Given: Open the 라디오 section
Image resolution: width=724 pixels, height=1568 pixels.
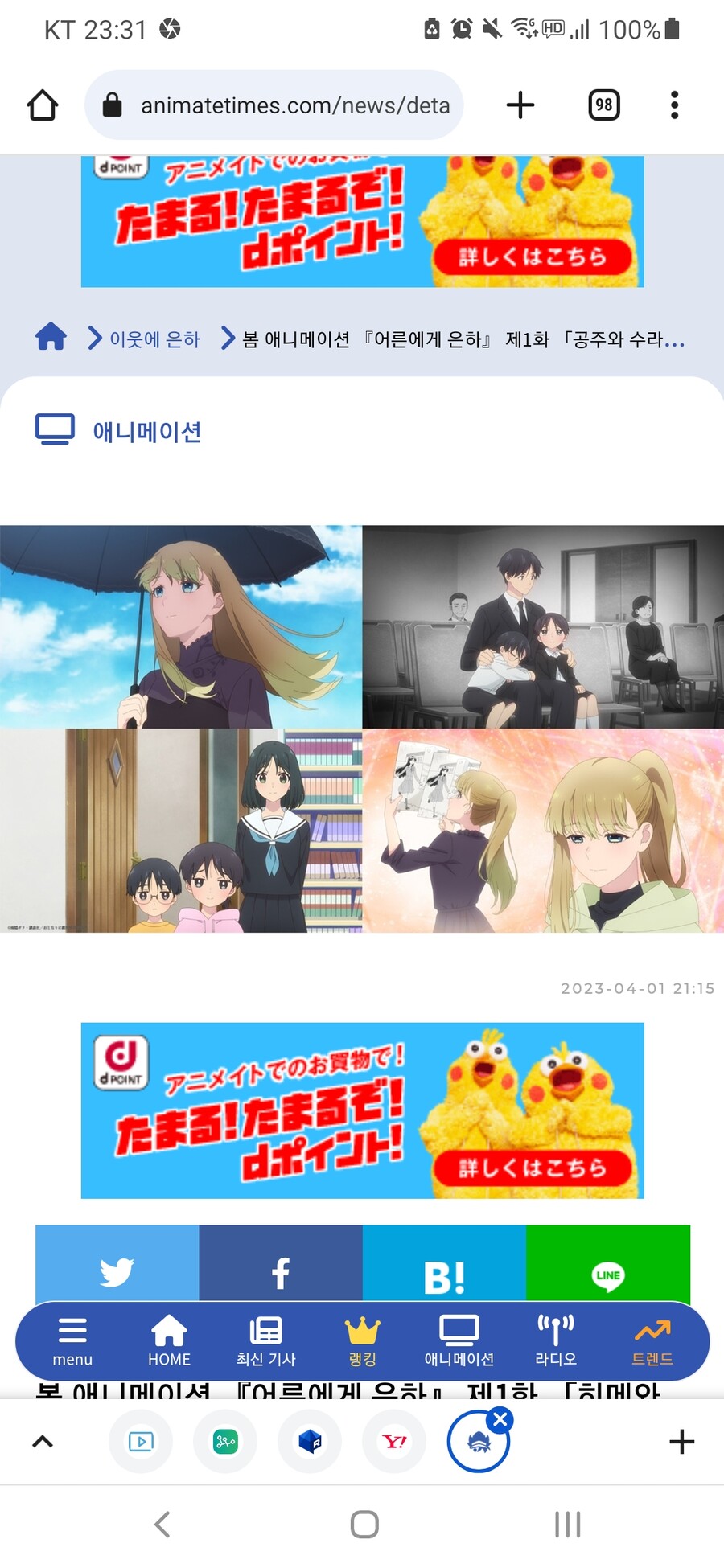Looking at the screenshot, I should click(556, 1341).
